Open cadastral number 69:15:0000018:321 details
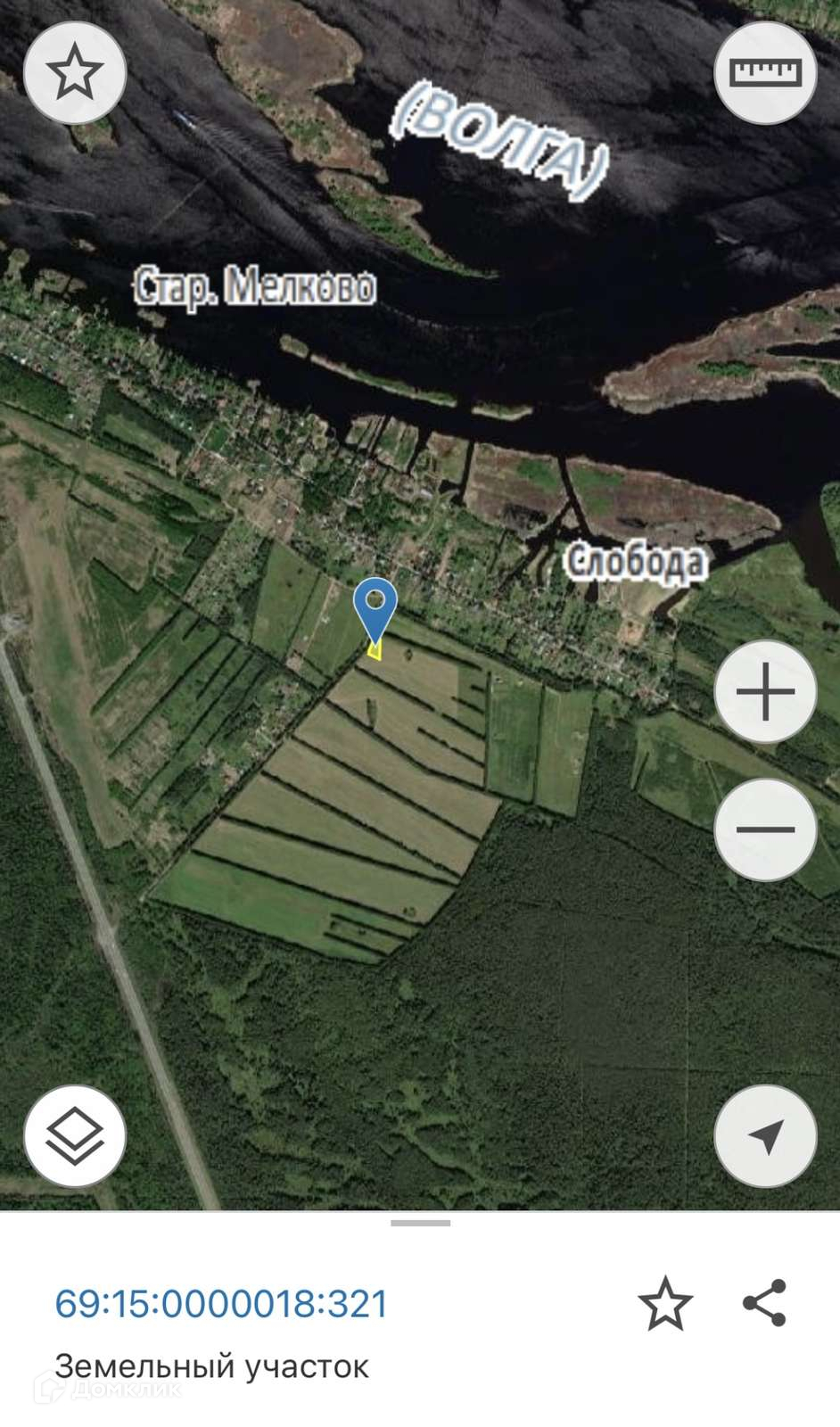The width and height of the screenshot is (840, 1427). click(221, 1303)
